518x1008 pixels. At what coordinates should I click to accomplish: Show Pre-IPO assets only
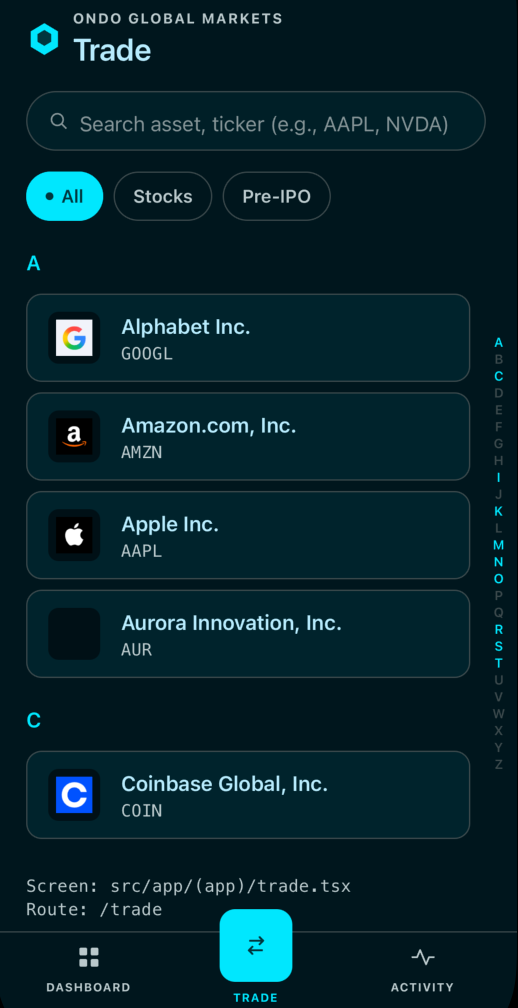coord(276,196)
